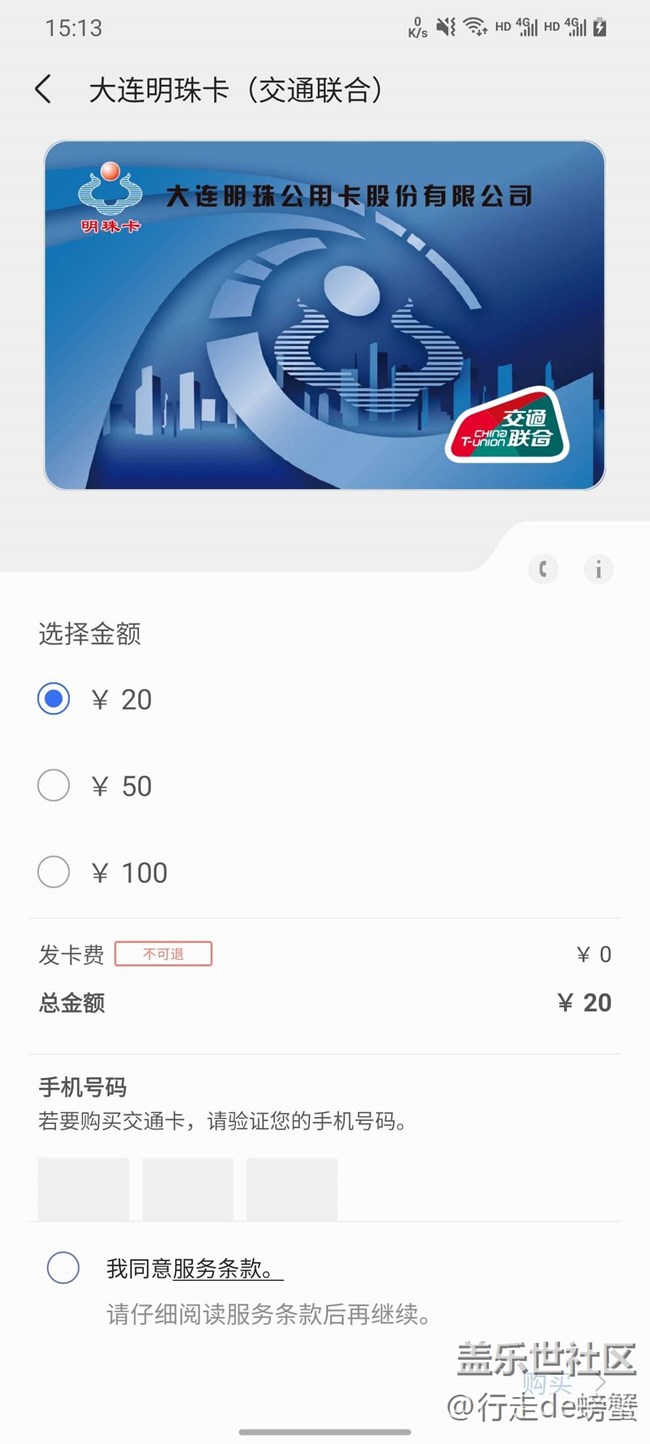Select the ¥ 20 amount

(x=54, y=699)
